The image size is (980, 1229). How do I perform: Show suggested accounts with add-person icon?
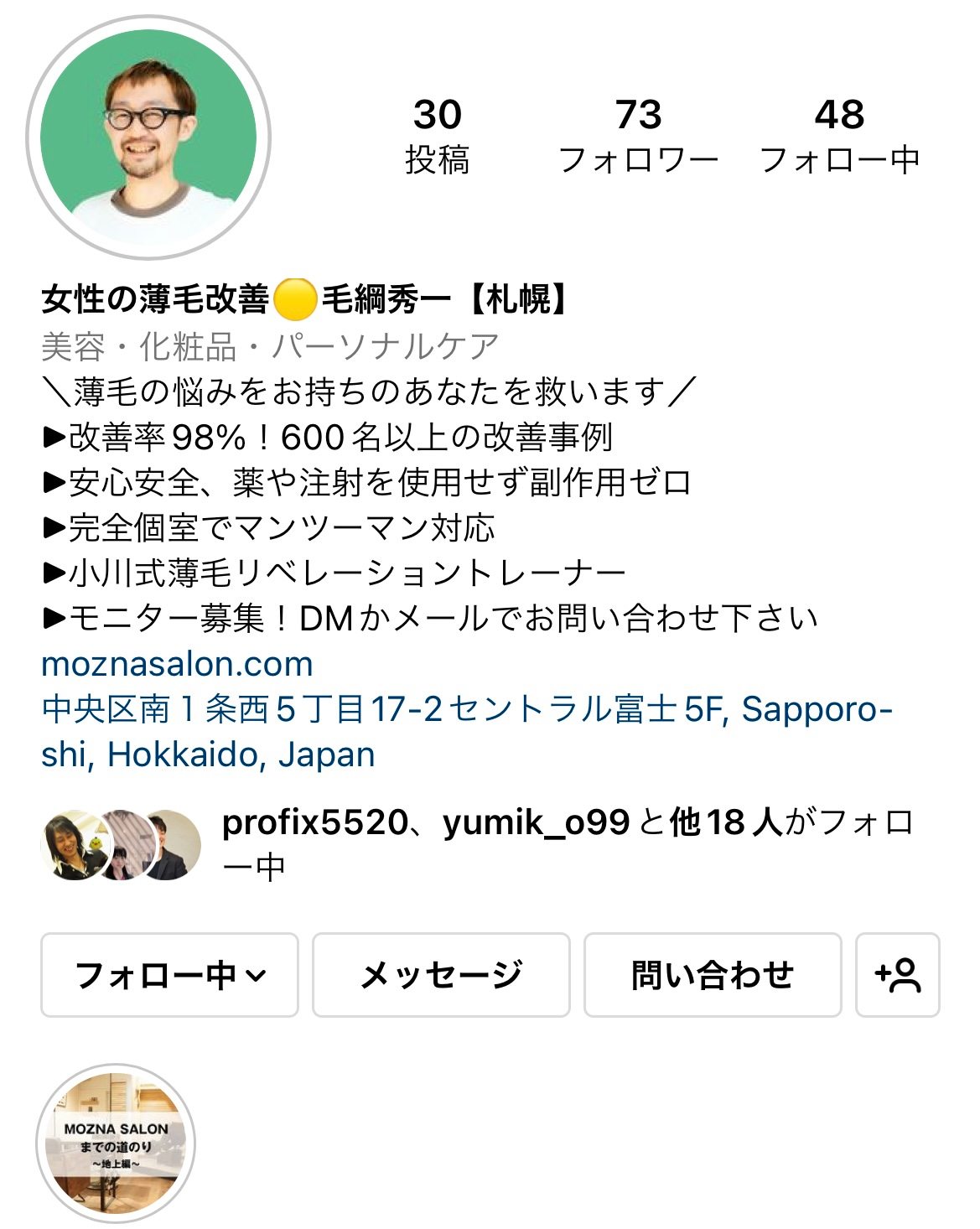point(897,975)
